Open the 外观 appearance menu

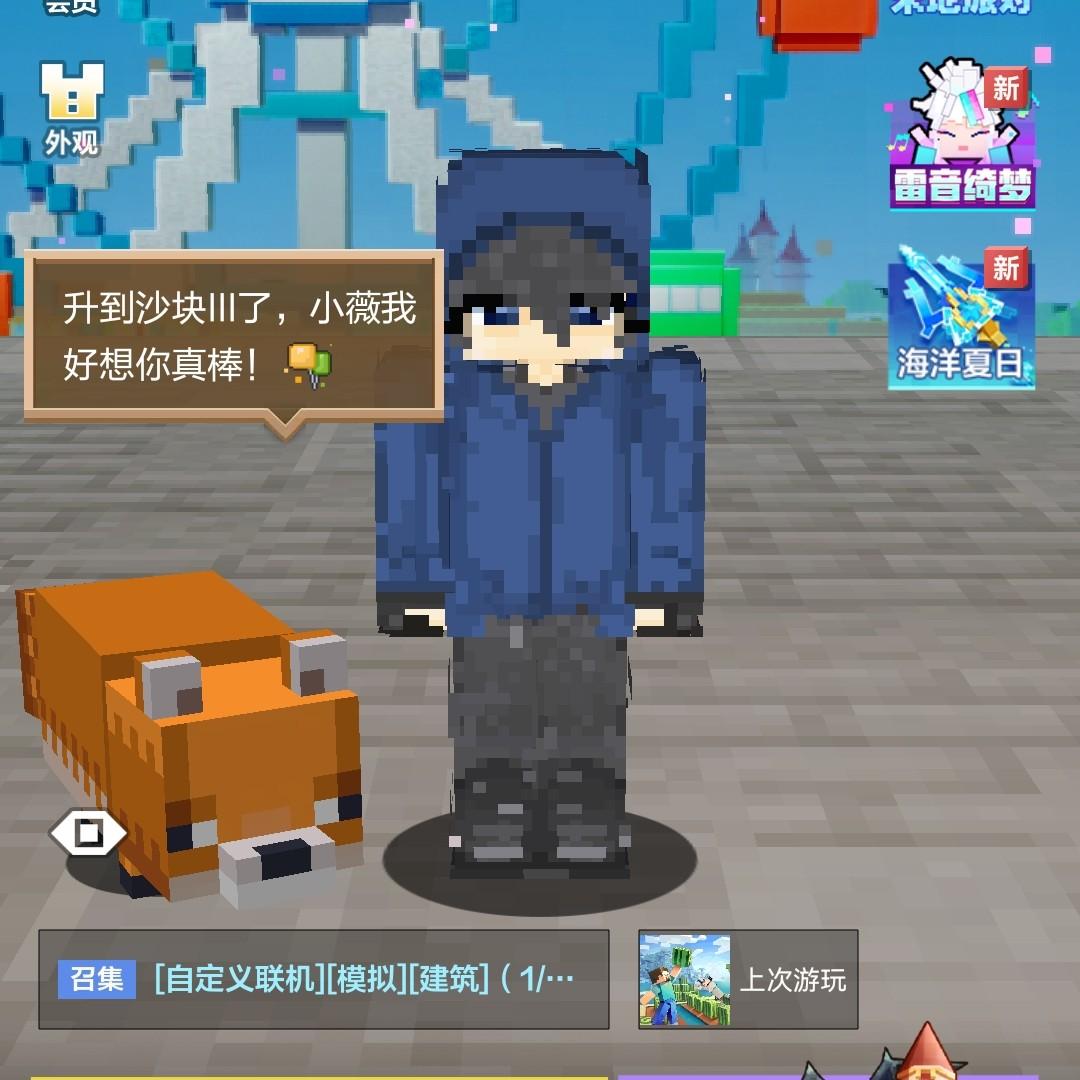pyautogui.click(x=72, y=108)
